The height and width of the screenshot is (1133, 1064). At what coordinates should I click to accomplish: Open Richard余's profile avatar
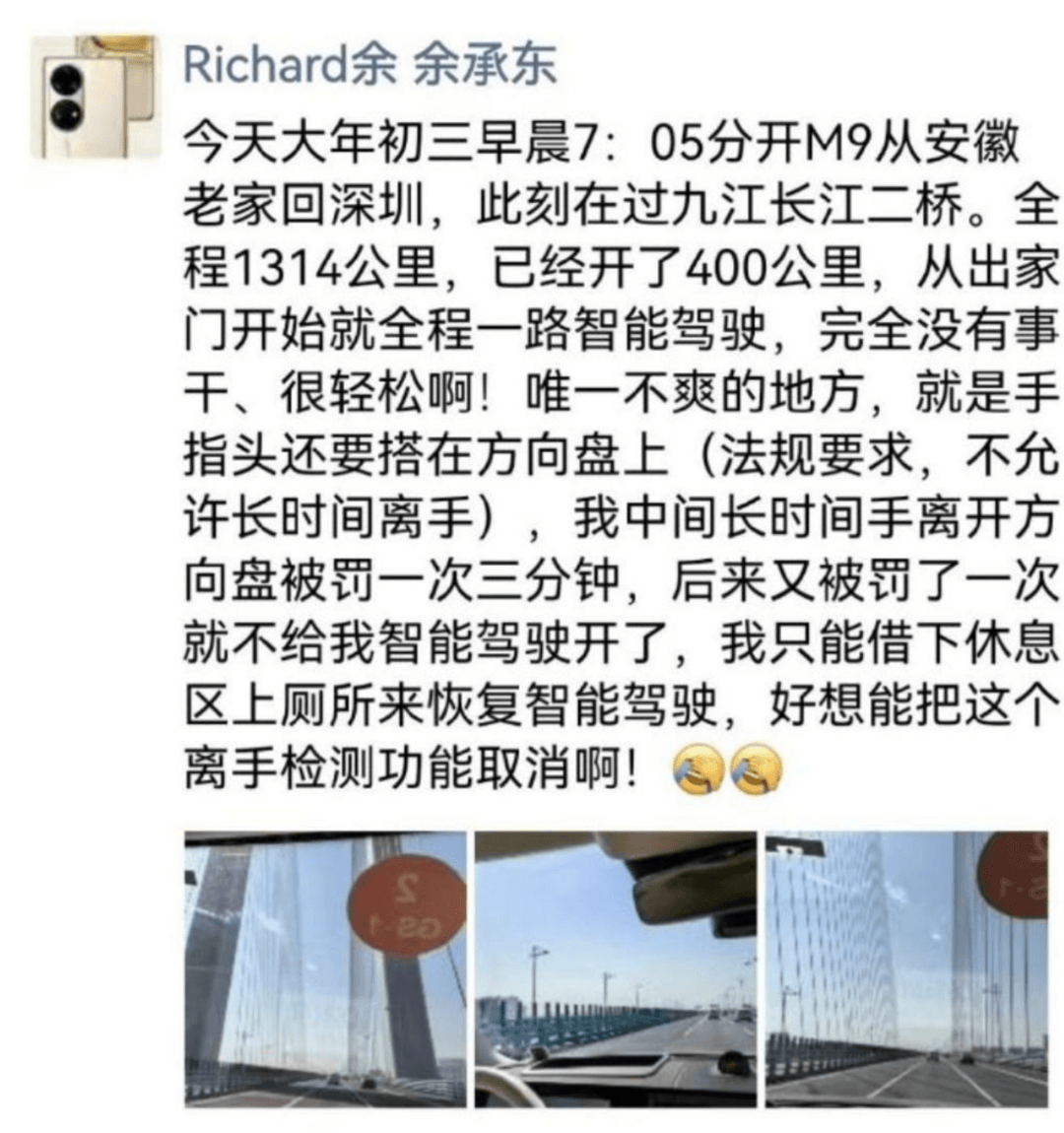click(x=95, y=96)
